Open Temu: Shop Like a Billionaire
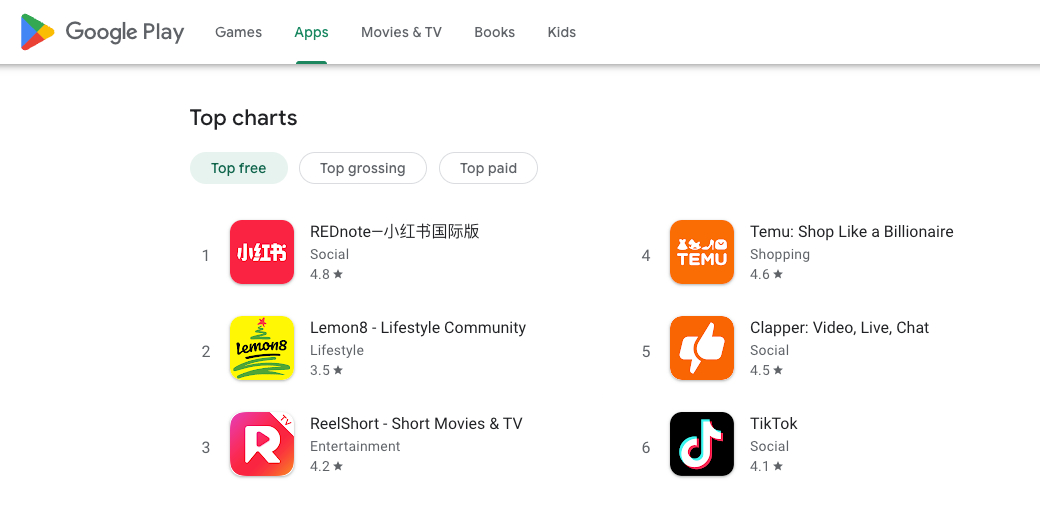This screenshot has width=1040, height=521. tap(851, 232)
